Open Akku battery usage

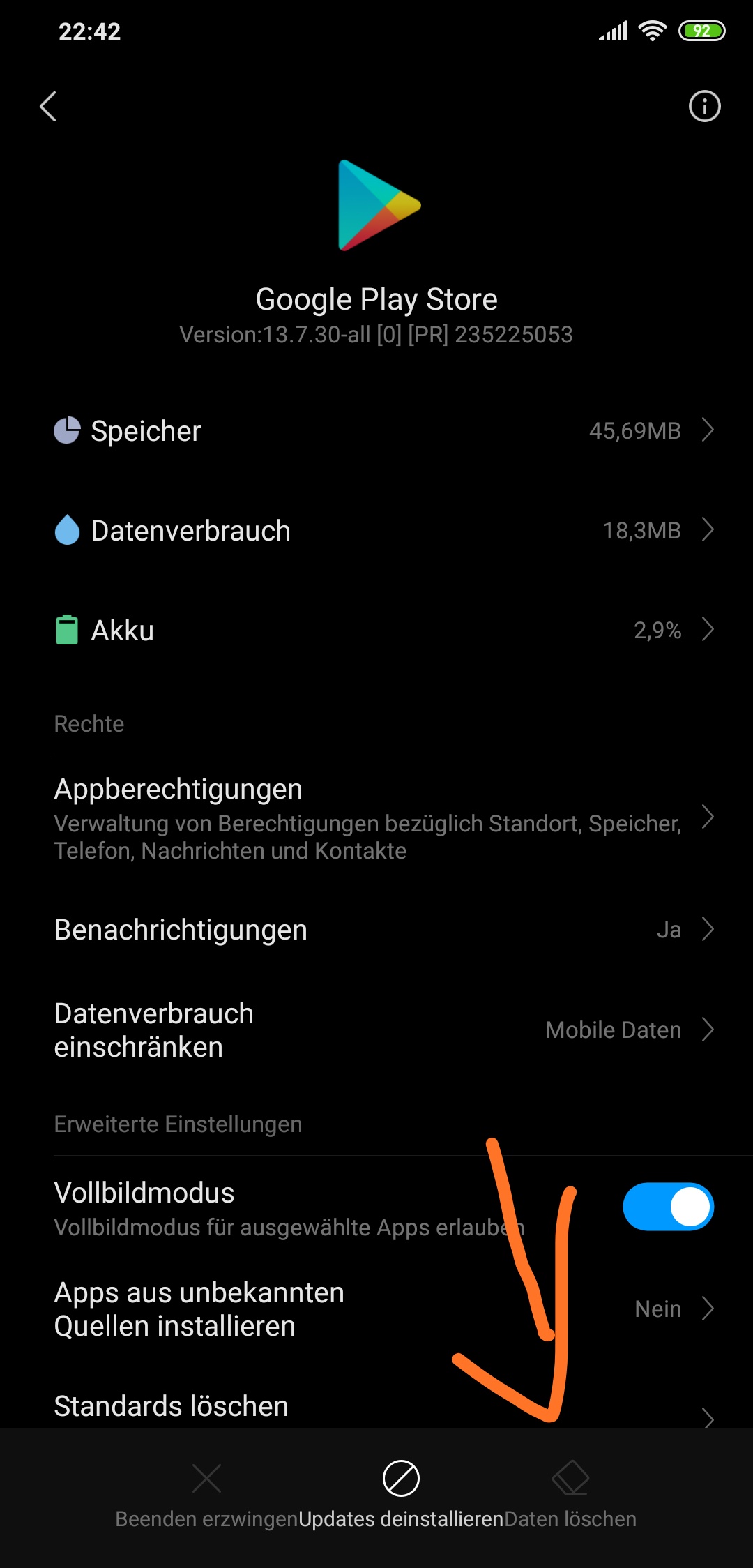(x=376, y=630)
